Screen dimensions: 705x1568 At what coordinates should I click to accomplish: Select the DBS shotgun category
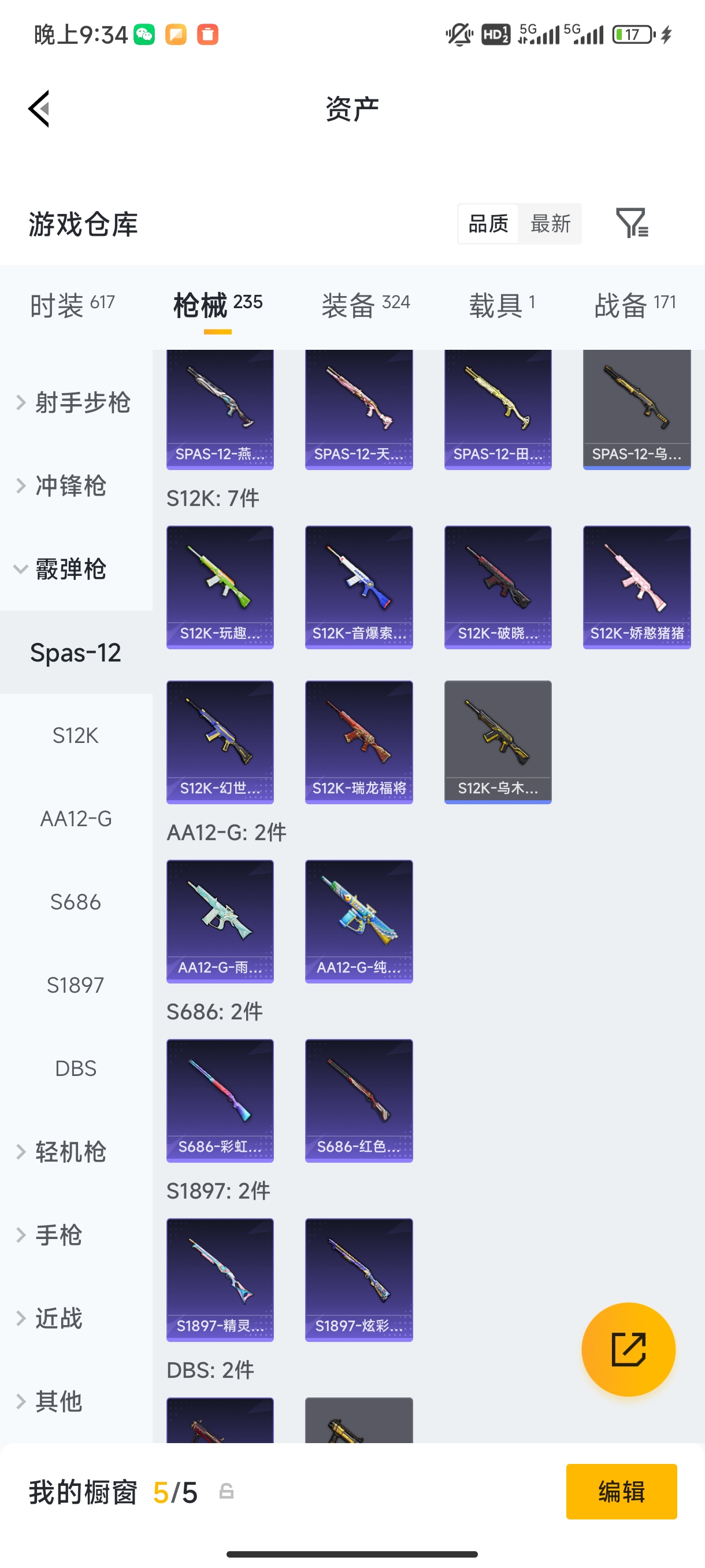coord(76,1068)
